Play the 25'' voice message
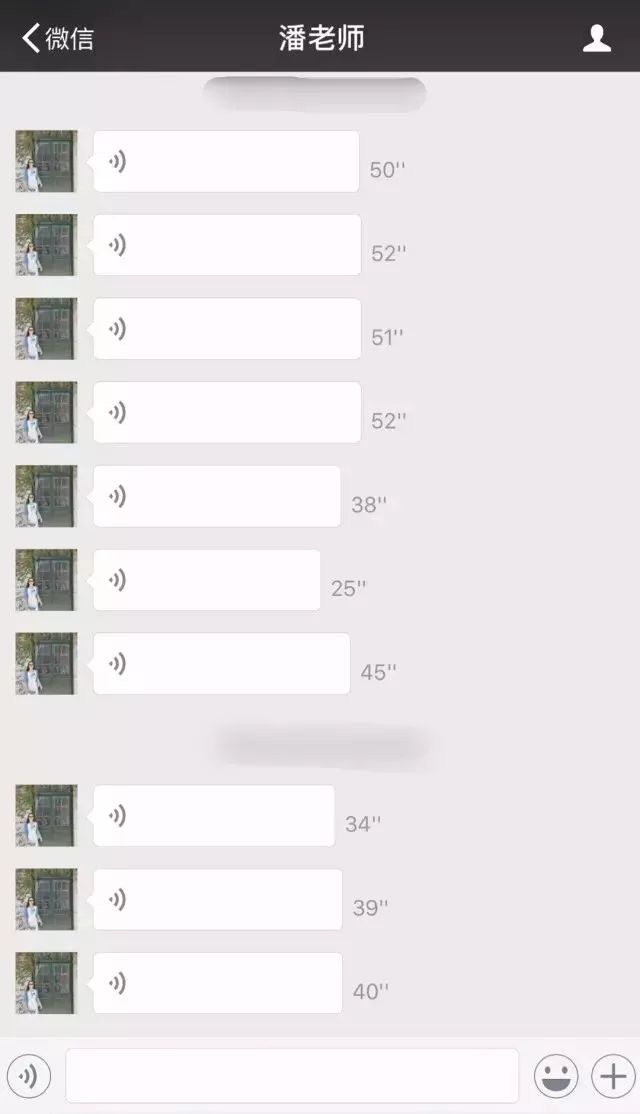 [207, 580]
